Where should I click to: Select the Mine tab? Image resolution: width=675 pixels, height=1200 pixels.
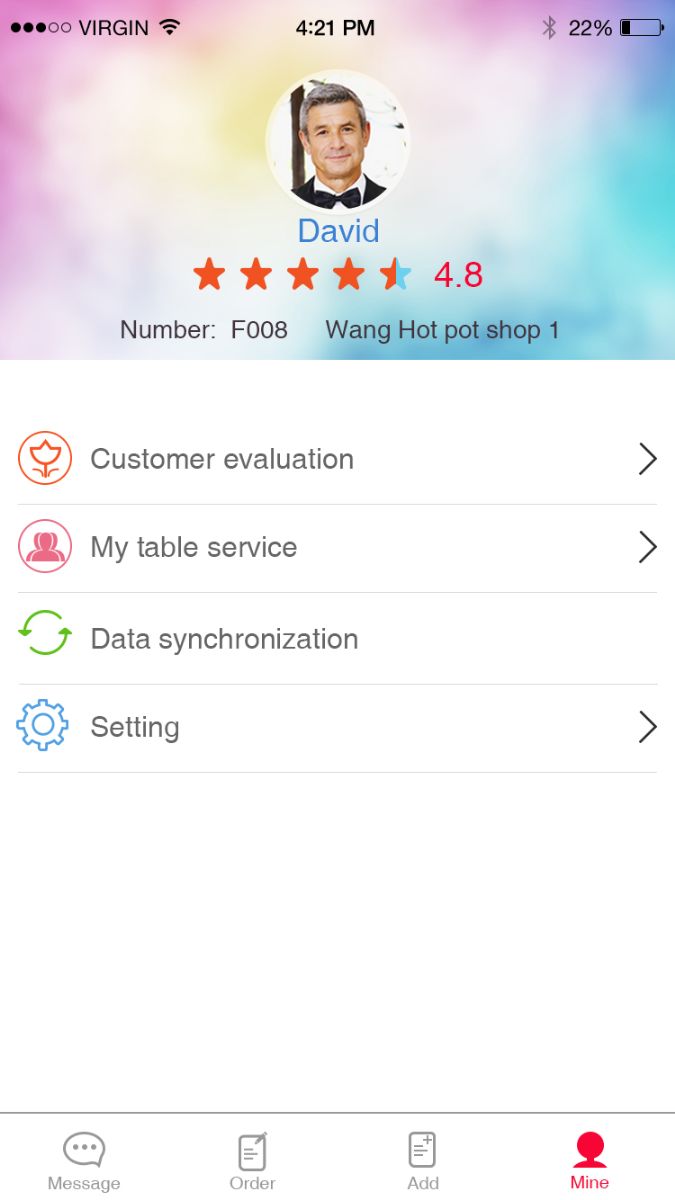coord(590,1160)
